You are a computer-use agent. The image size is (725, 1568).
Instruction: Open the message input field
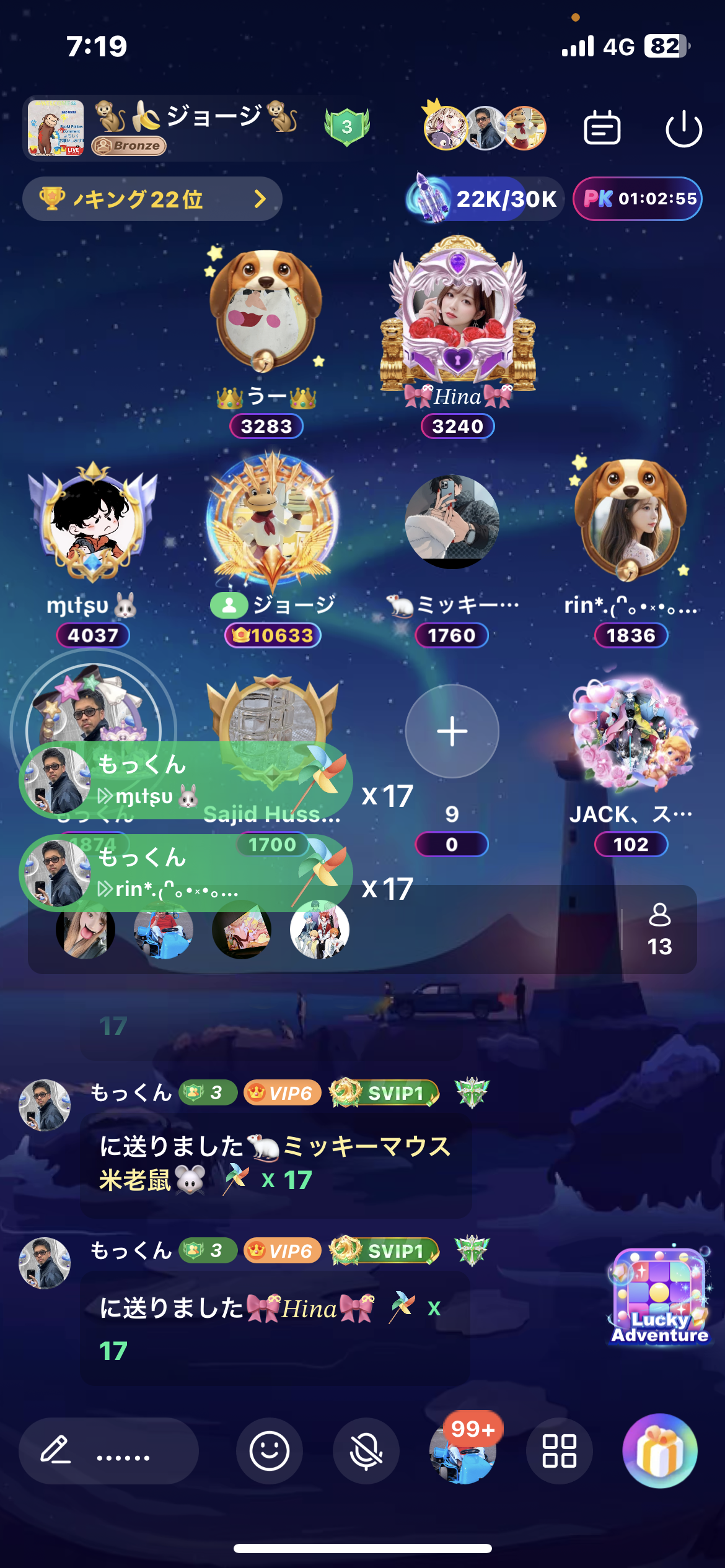pyautogui.click(x=108, y=1450)
